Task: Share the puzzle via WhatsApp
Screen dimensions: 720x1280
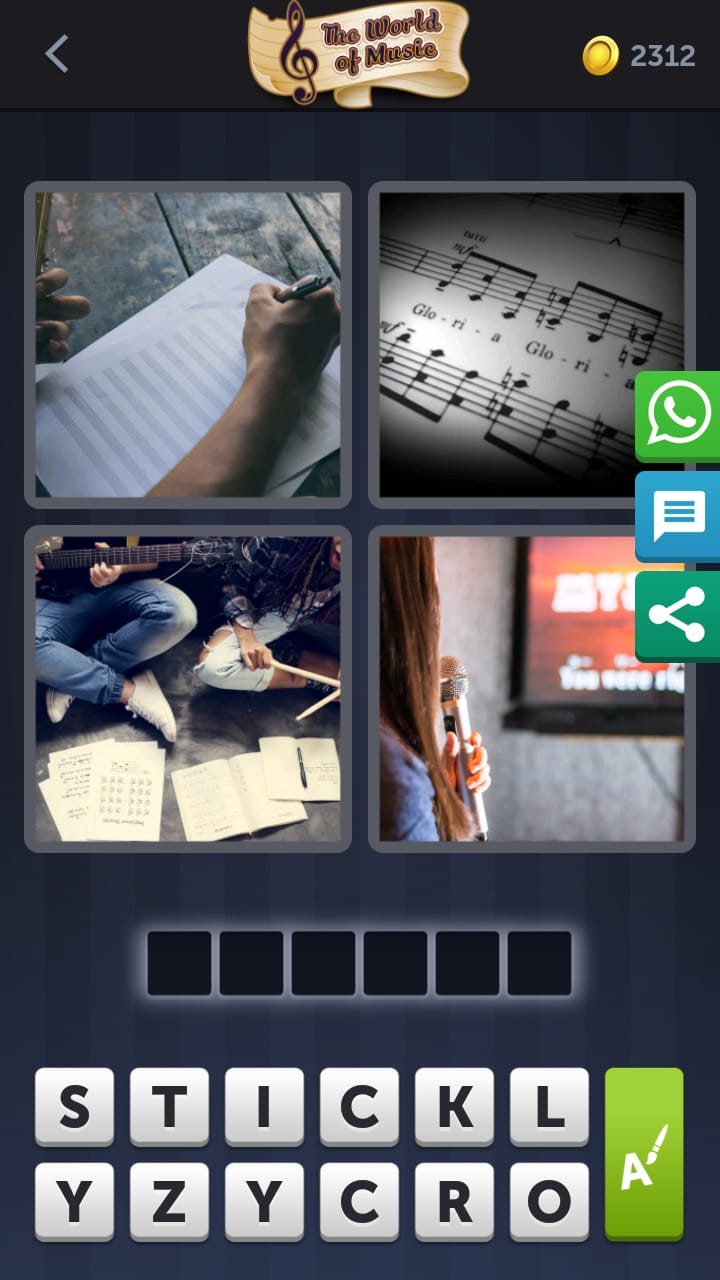Action: [x=678, y=416]
